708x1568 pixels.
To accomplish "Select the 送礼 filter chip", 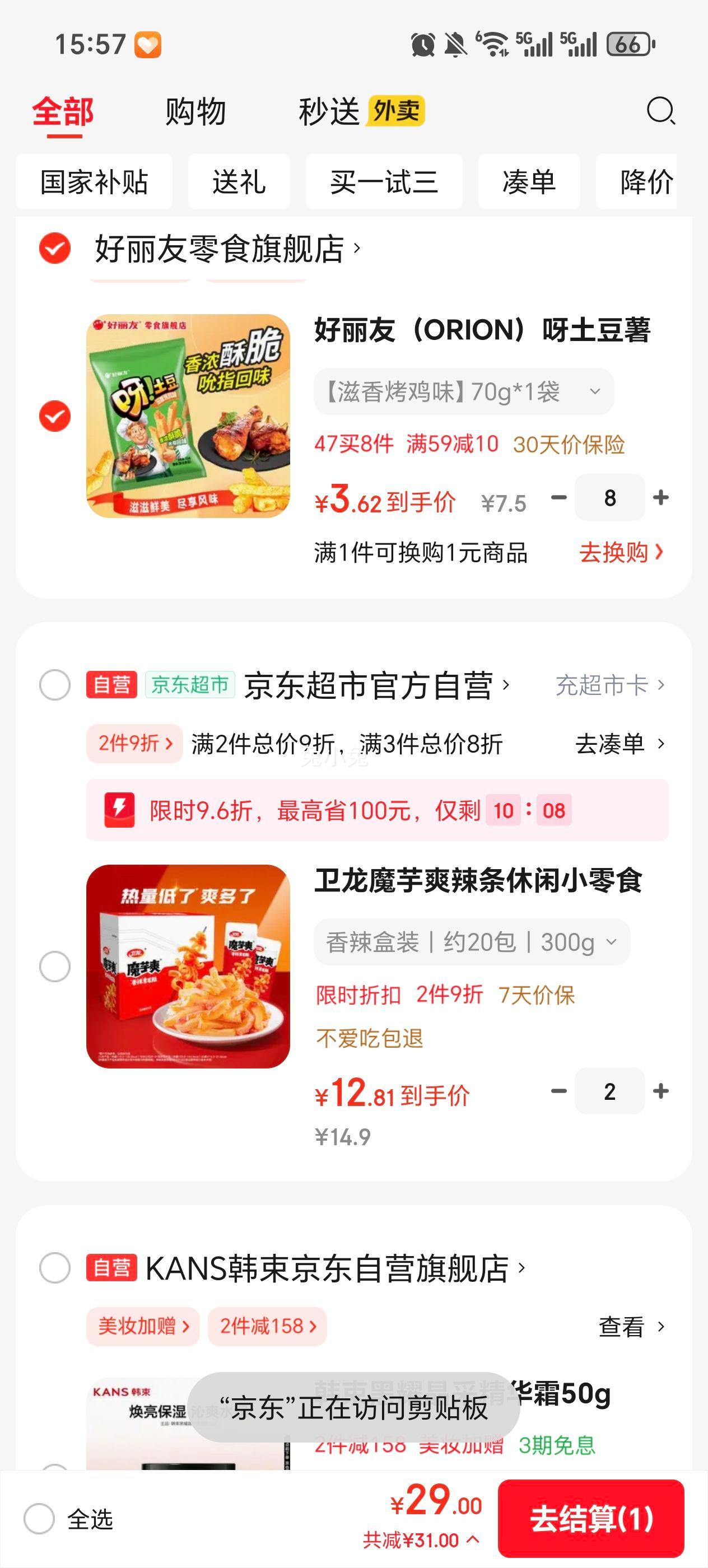I will 239,182.
